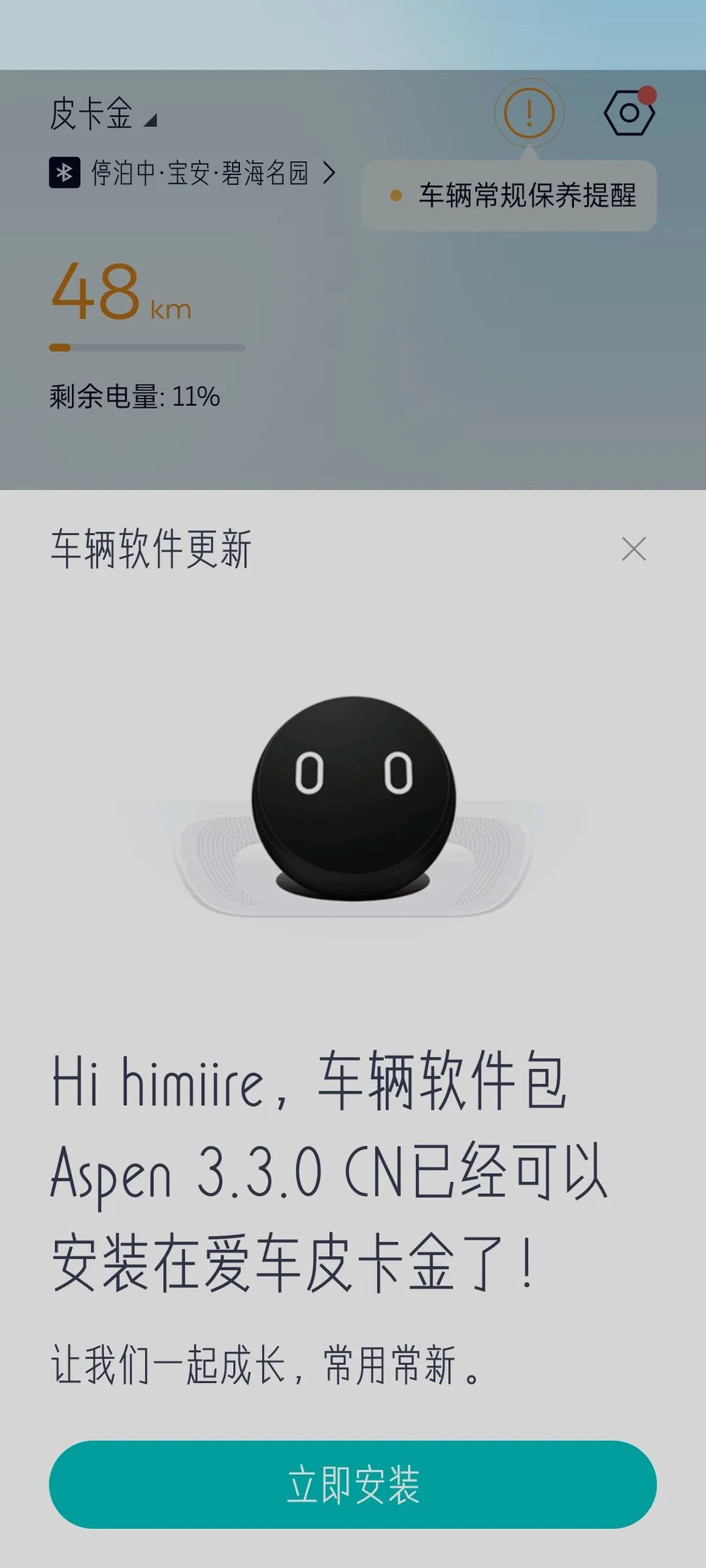
Task: Close the 车辆软件更新 dialog
Action: [x=633, y=549]
